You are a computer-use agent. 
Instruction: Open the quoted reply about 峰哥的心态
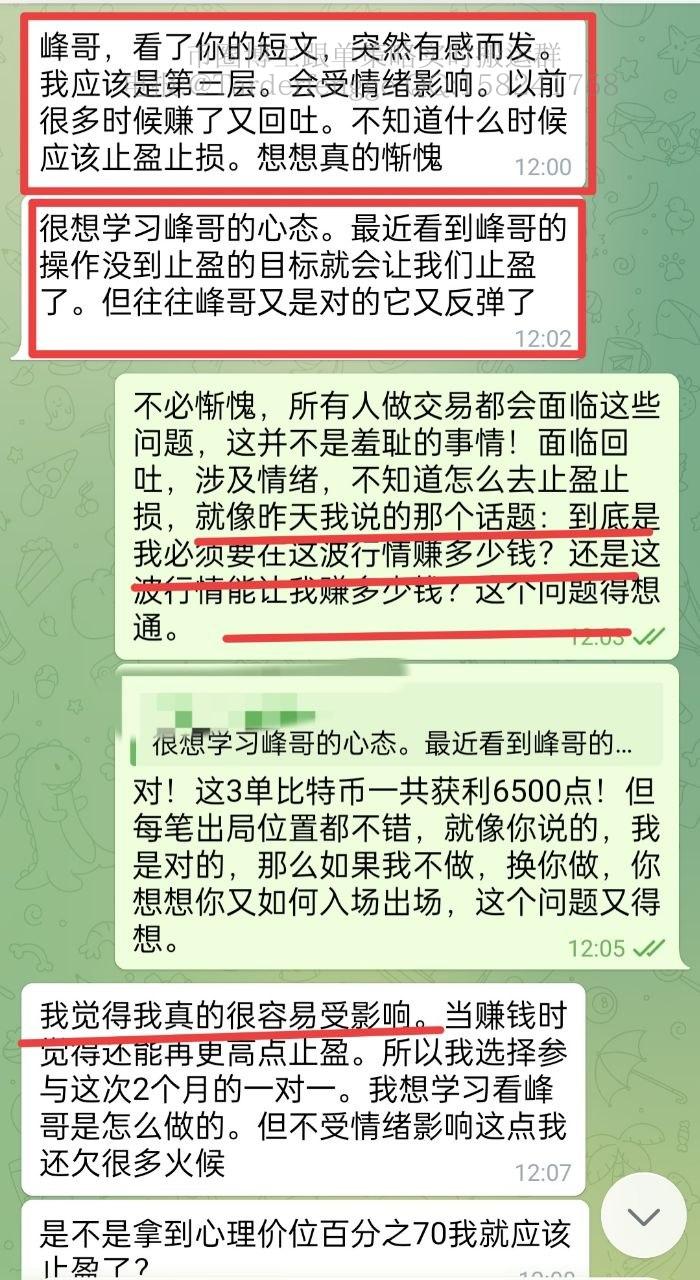(392, 729)
